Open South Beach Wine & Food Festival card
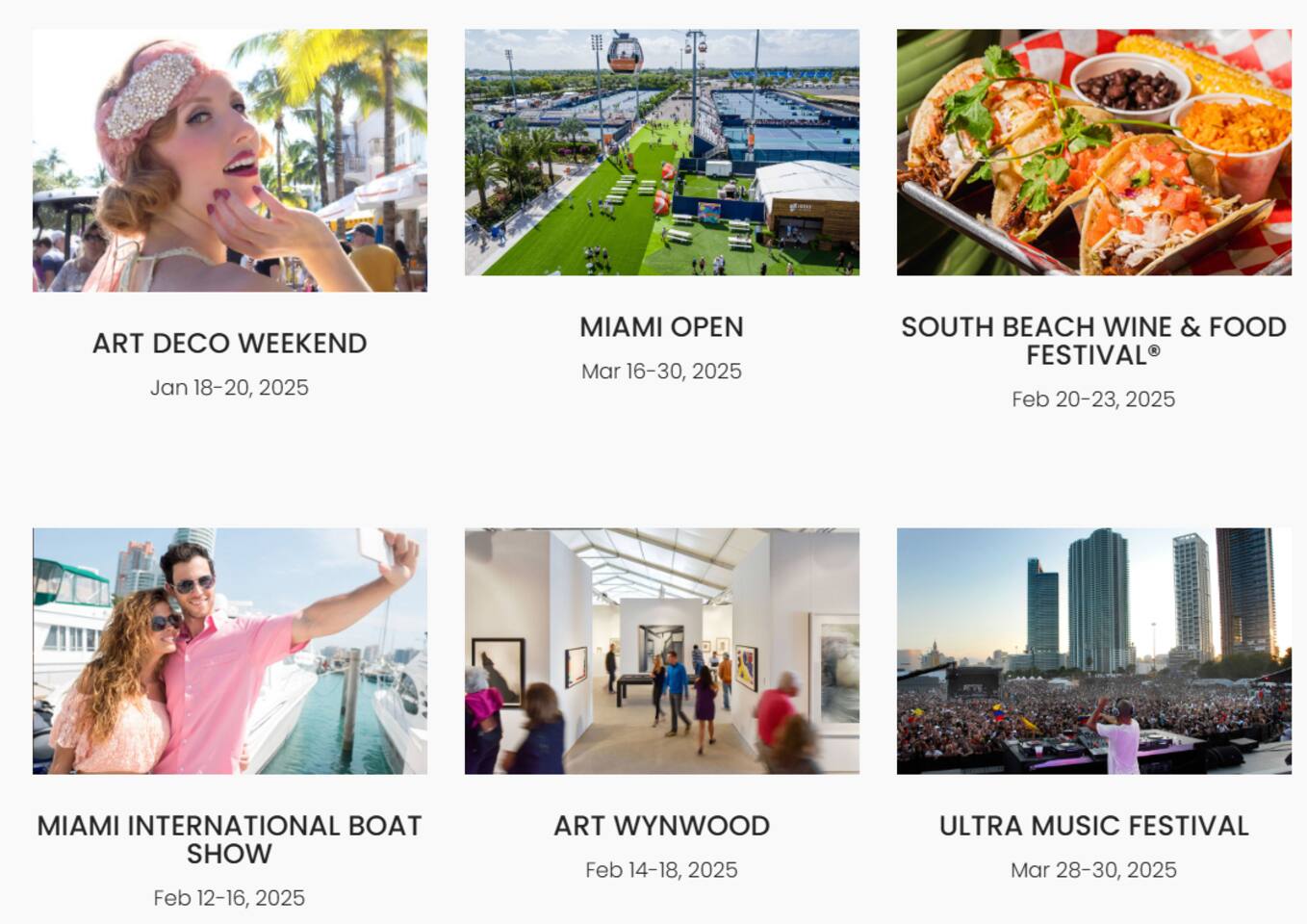Viewport: 1307px width, 924px height. click(x=1093, y=340)
